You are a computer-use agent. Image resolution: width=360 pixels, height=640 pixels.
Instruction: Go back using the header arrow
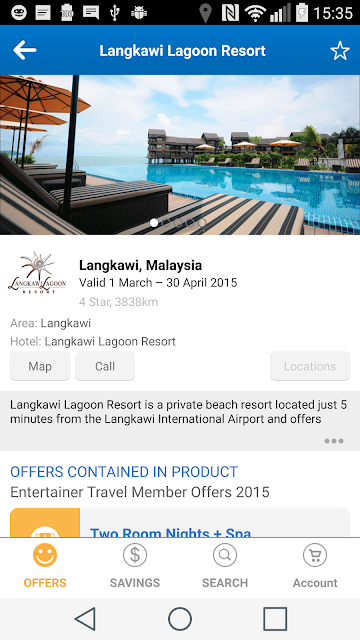click(x=25, y=51)
